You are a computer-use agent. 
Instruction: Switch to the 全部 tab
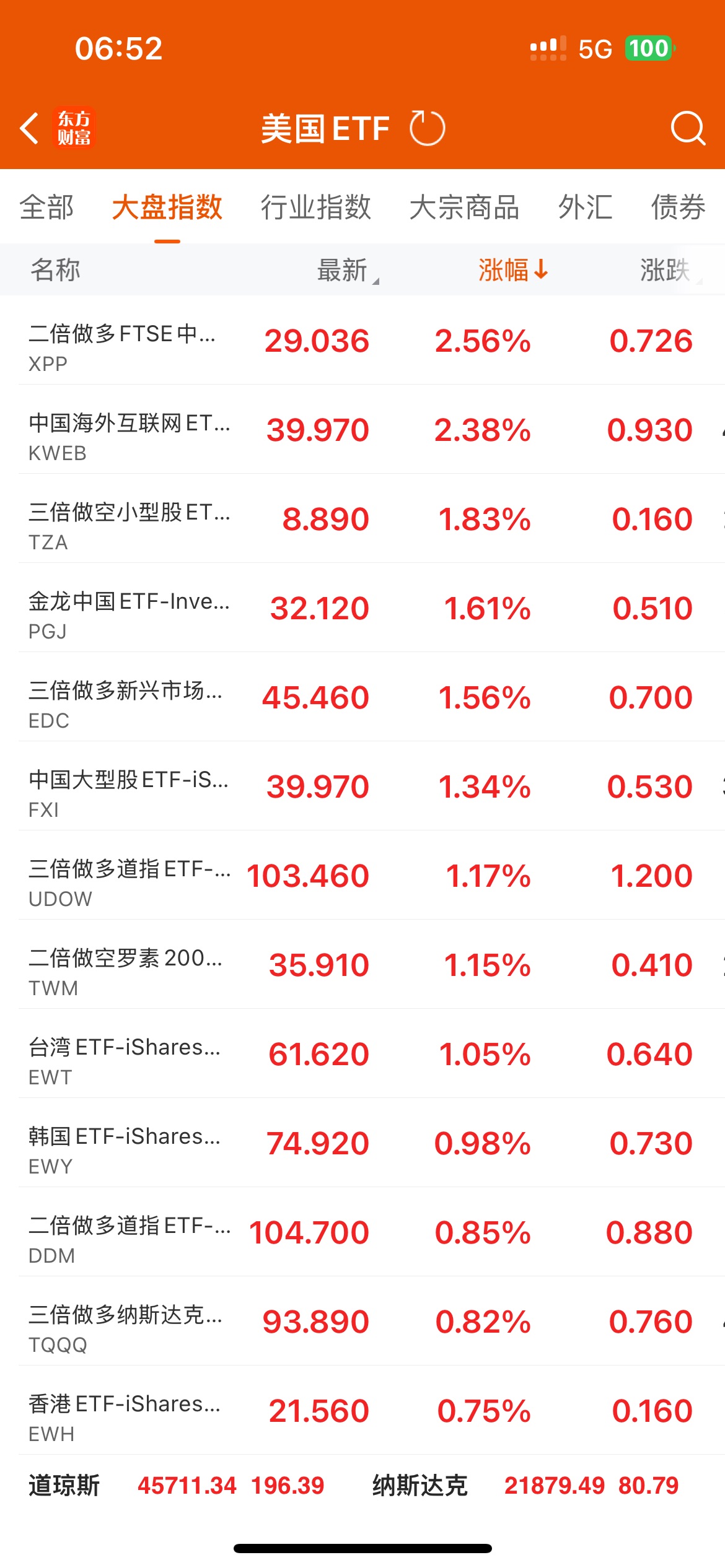click(x=46, y=207)
